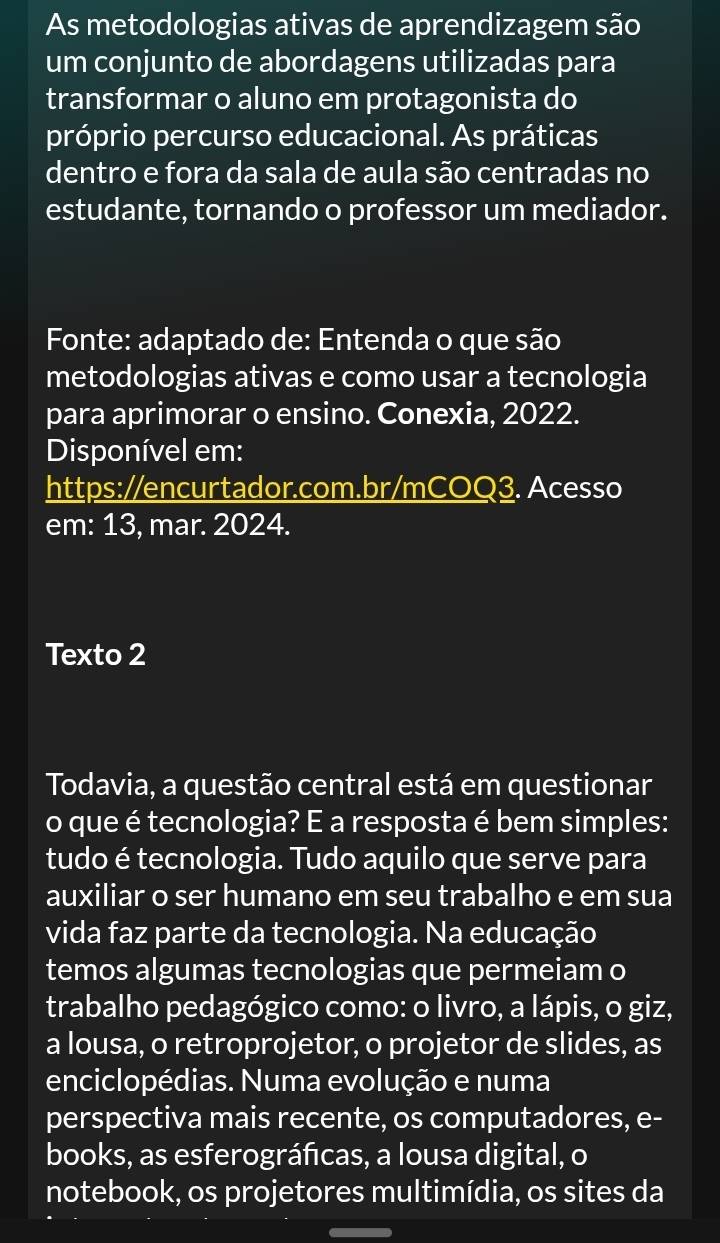
Task: Open the encurtador.com.br/mCOQ3 link
Action: [x=281, y=488]
